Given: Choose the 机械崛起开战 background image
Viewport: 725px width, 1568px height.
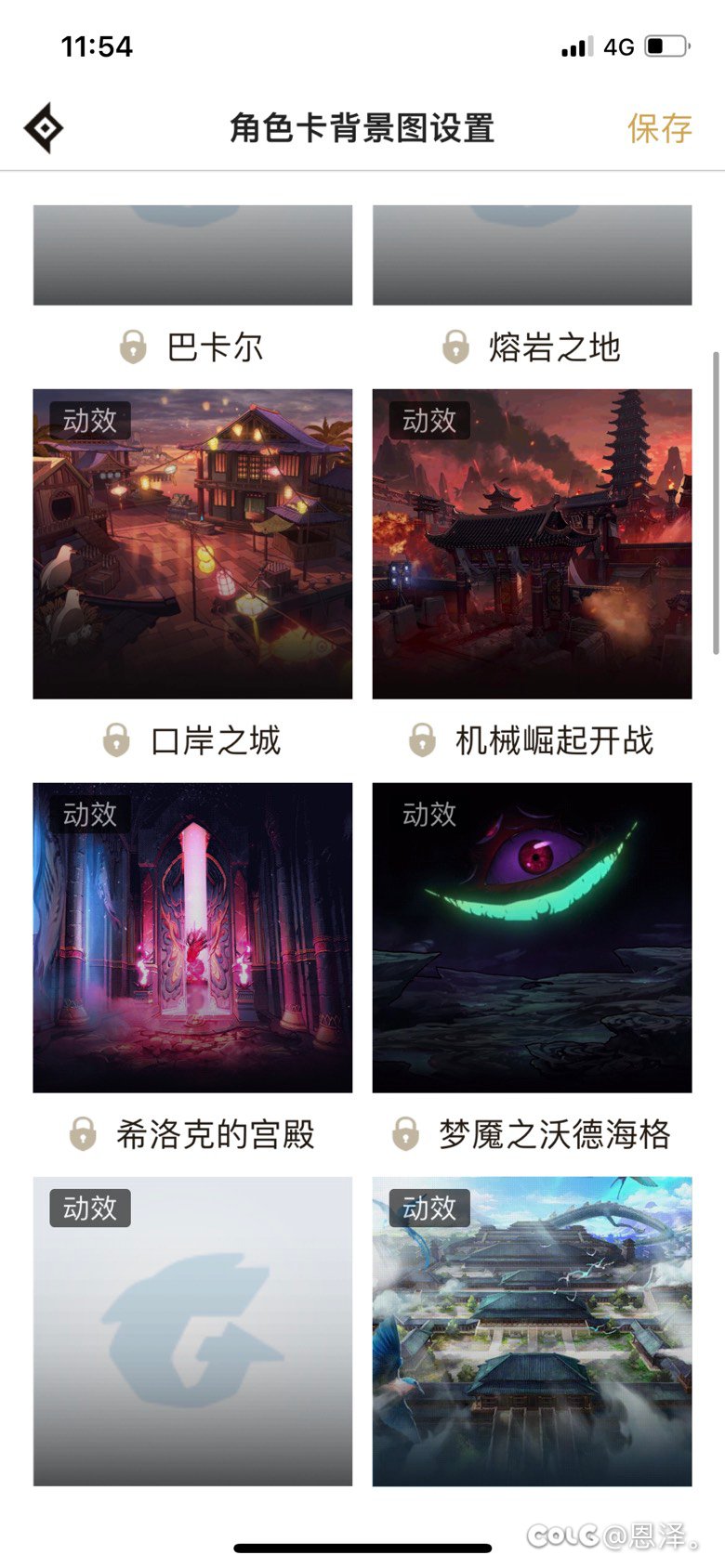Looking at the screenshot, I should [532, 543].
